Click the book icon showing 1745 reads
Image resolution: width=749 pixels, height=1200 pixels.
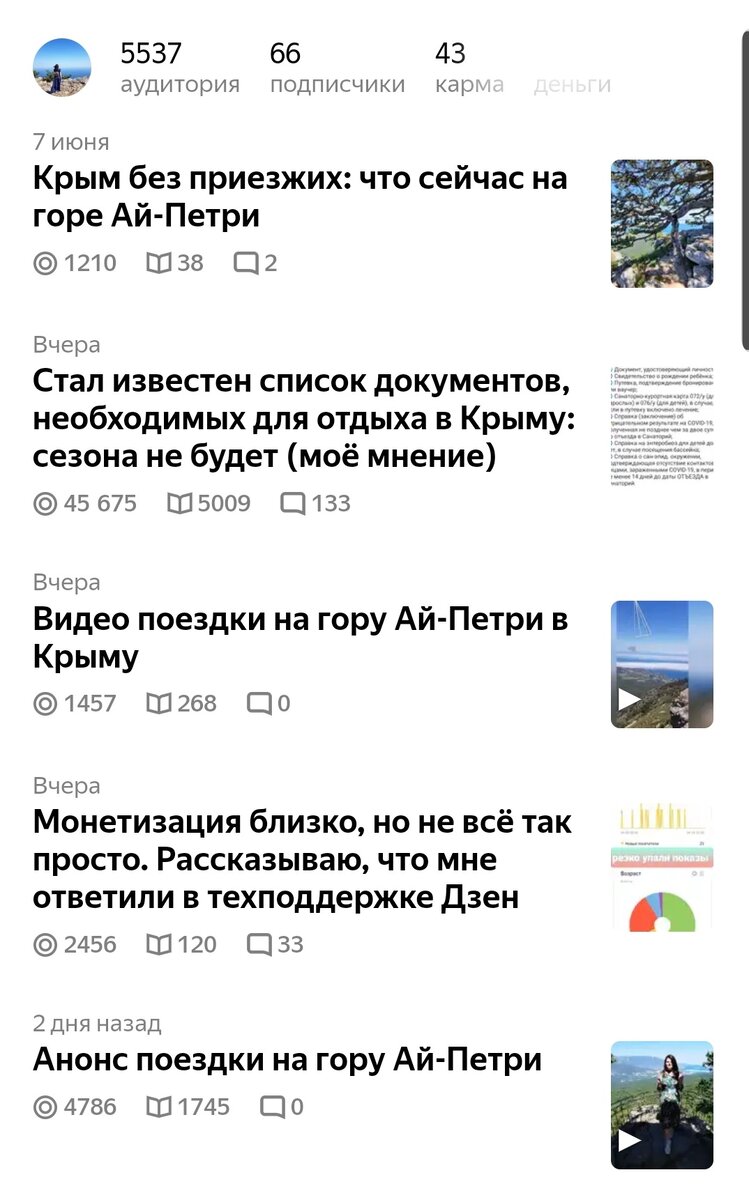tap(159, 1107)
